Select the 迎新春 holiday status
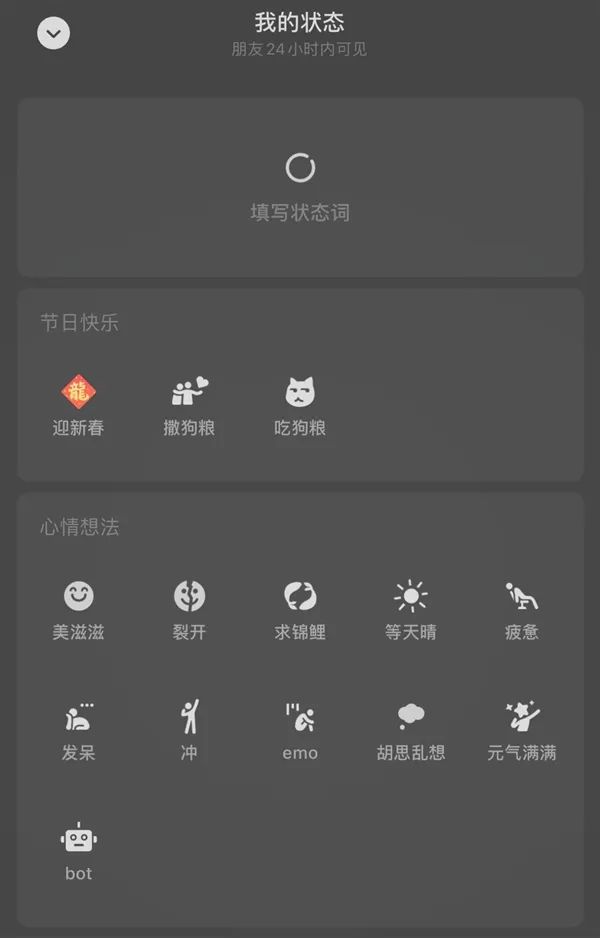 tap(78, 406)
